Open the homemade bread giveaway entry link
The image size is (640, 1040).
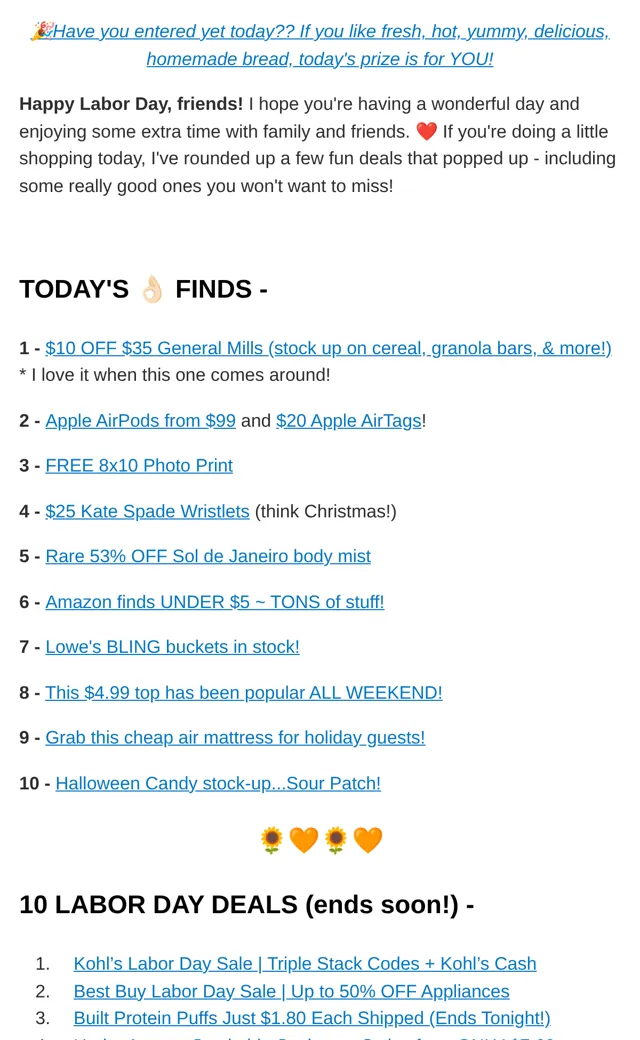pyautogui.click(x=320, y=45)
